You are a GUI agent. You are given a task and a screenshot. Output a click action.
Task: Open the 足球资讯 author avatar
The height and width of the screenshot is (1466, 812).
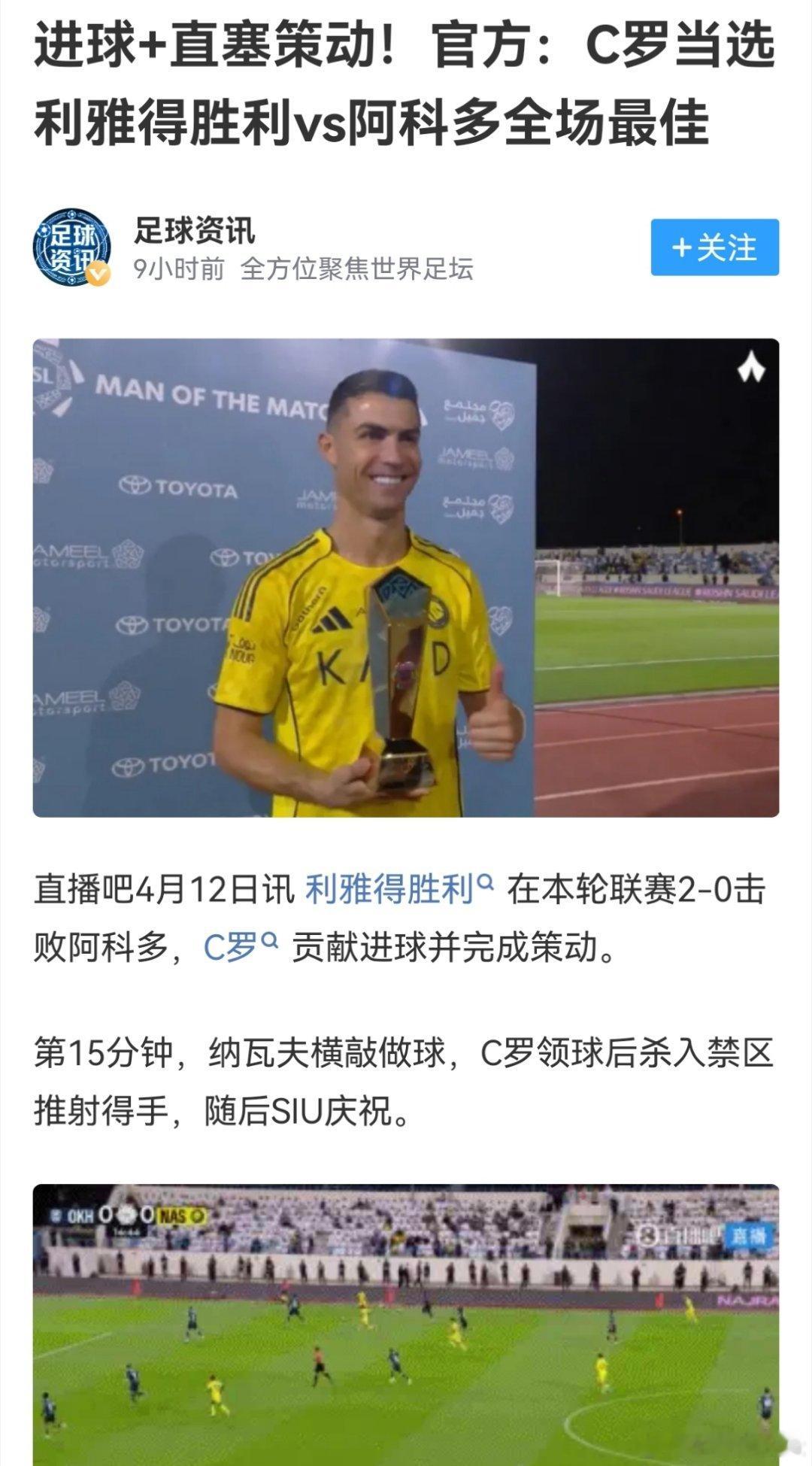[71, 248]
